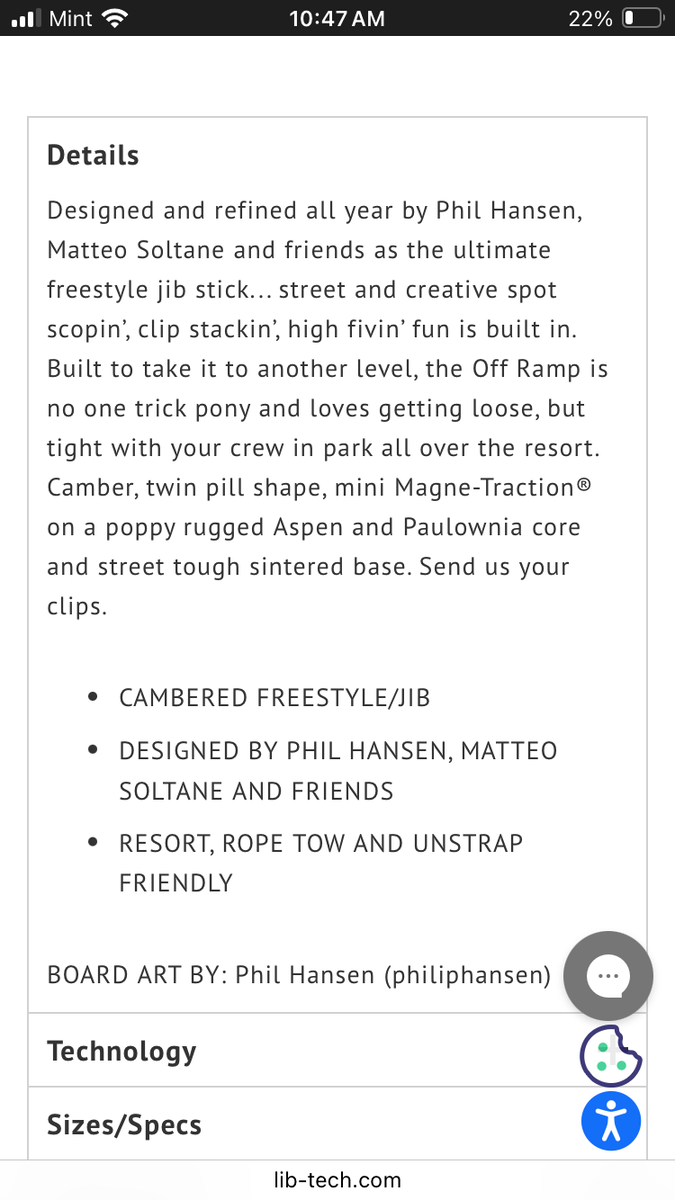The height and width of the screenshot is (1200, 675).
Task: Collapse the Details section header
Action: (x=93, y=155)
